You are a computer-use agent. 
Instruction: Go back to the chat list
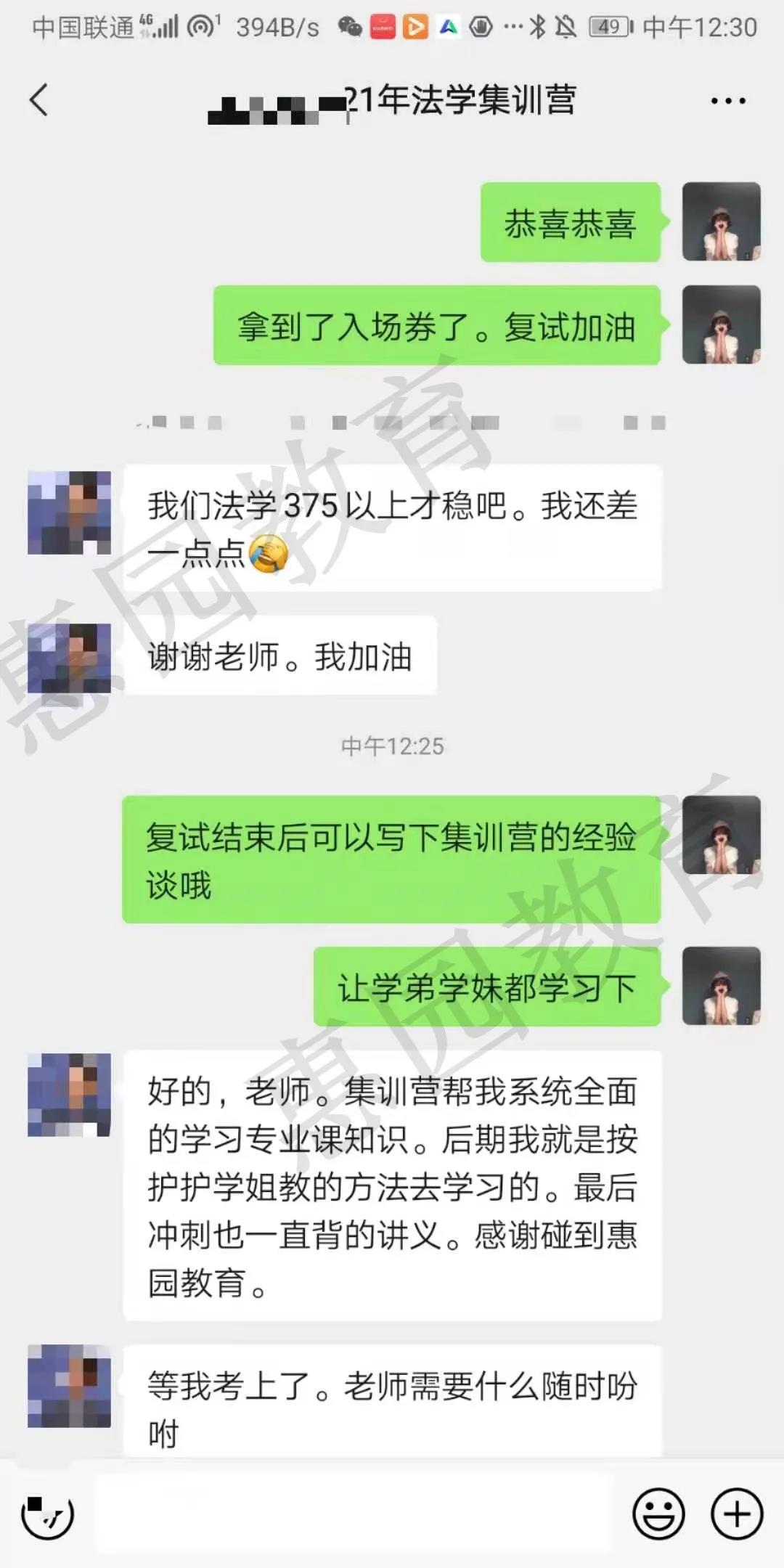pyautogui.click(x=40, y=100)
